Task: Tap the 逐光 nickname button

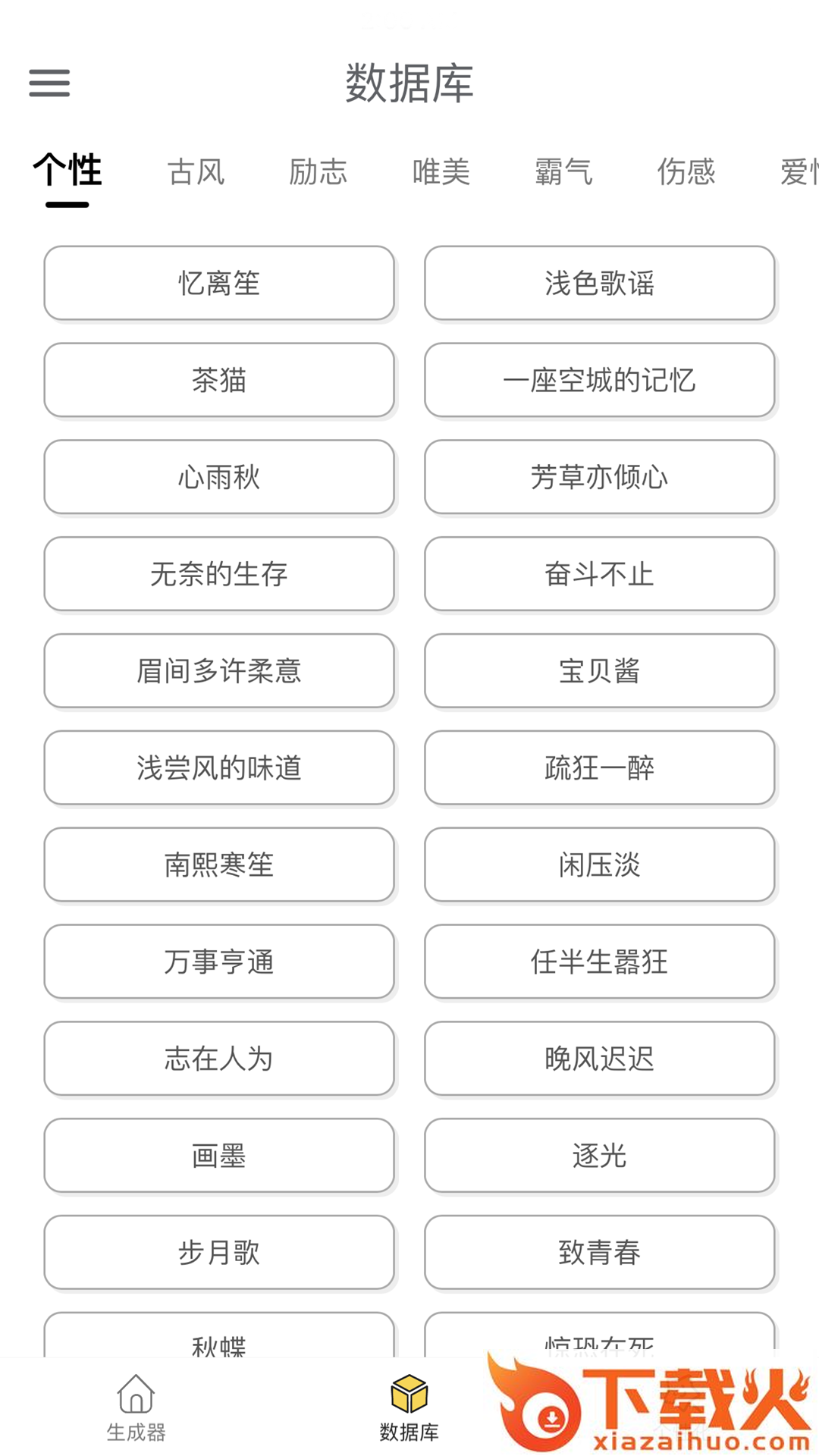Action: tap(600, 1156)
